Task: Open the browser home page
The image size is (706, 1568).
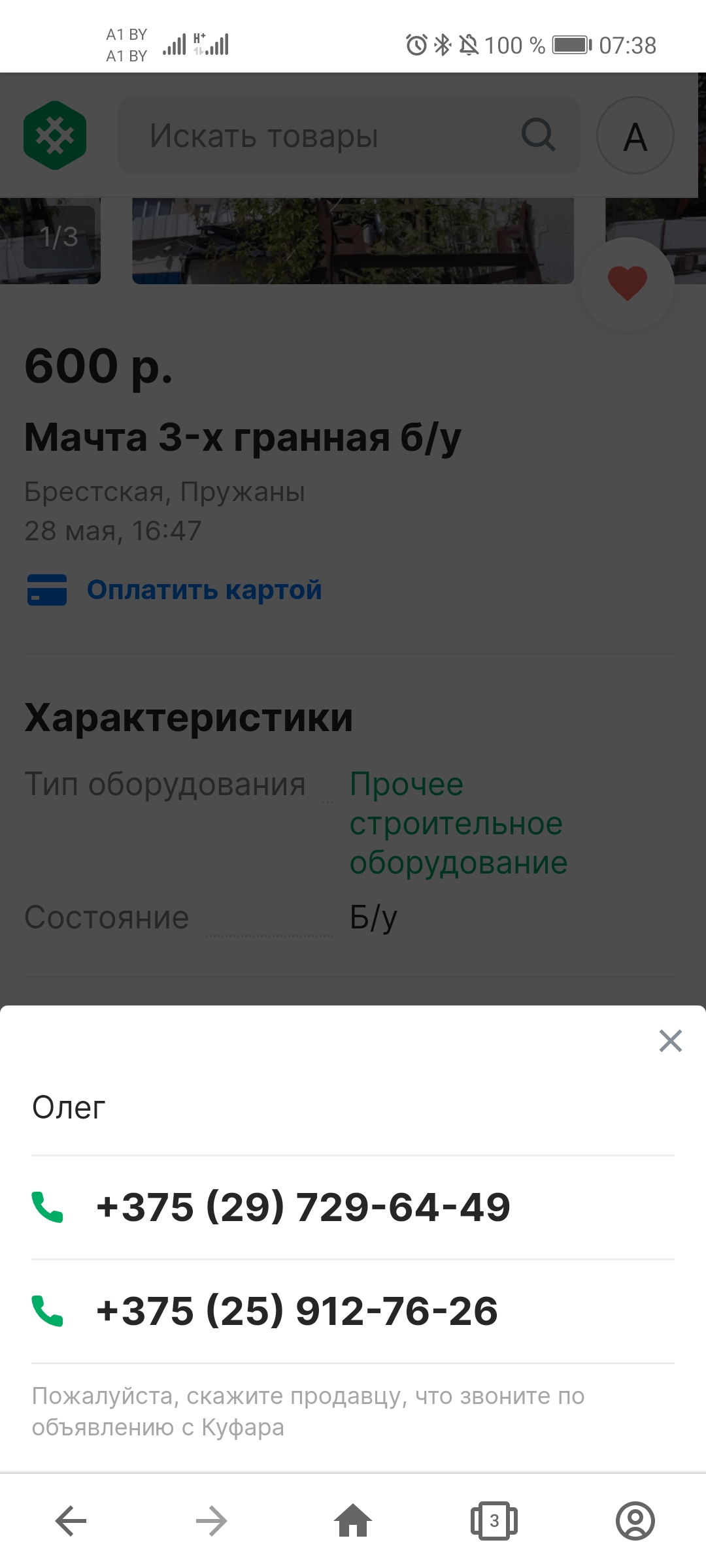Action: coord(353,1521)
